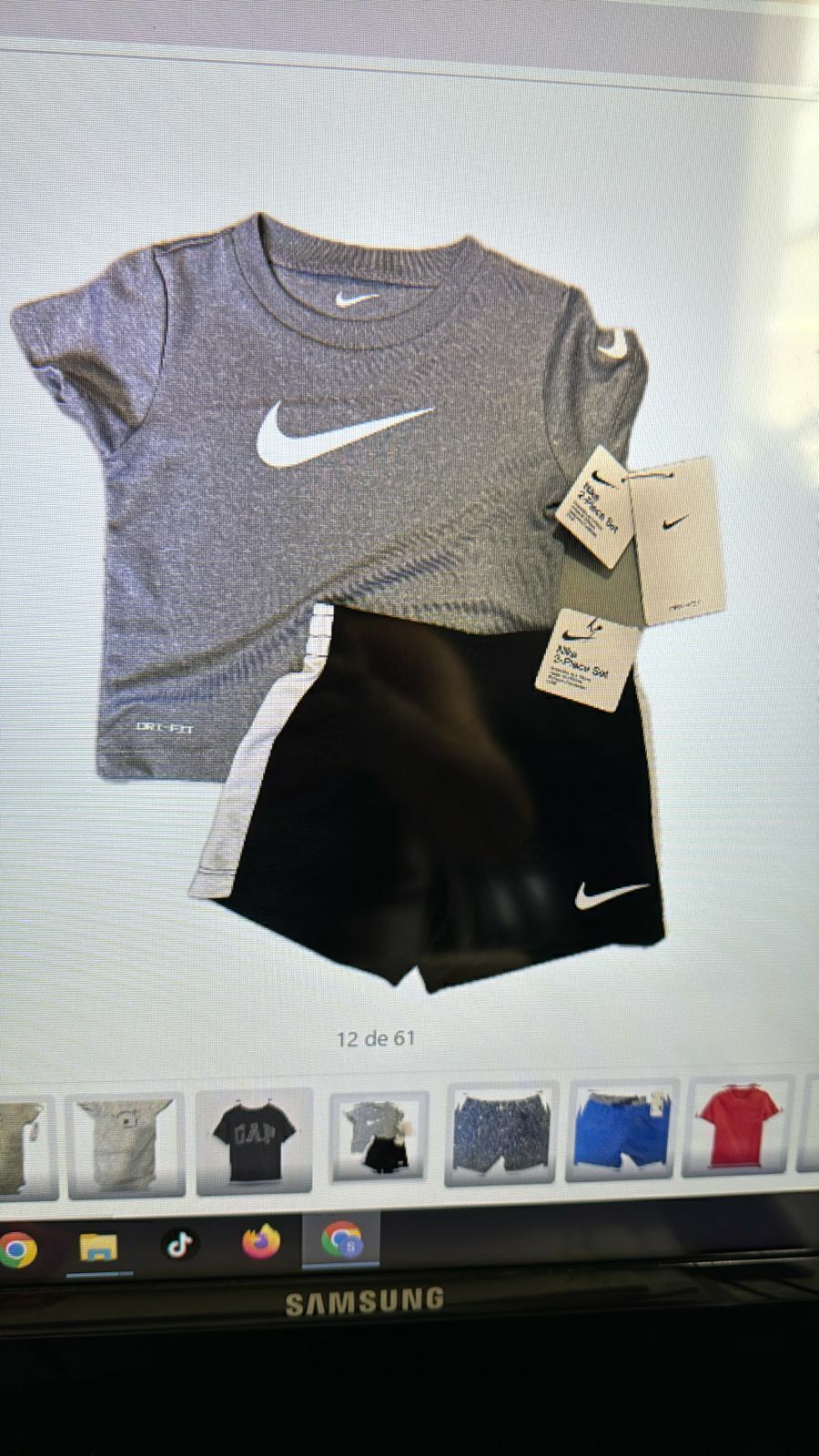The image size is (819, 1456).
Task: Switch to the active Chrome profile window
Action: (341, 1239)
